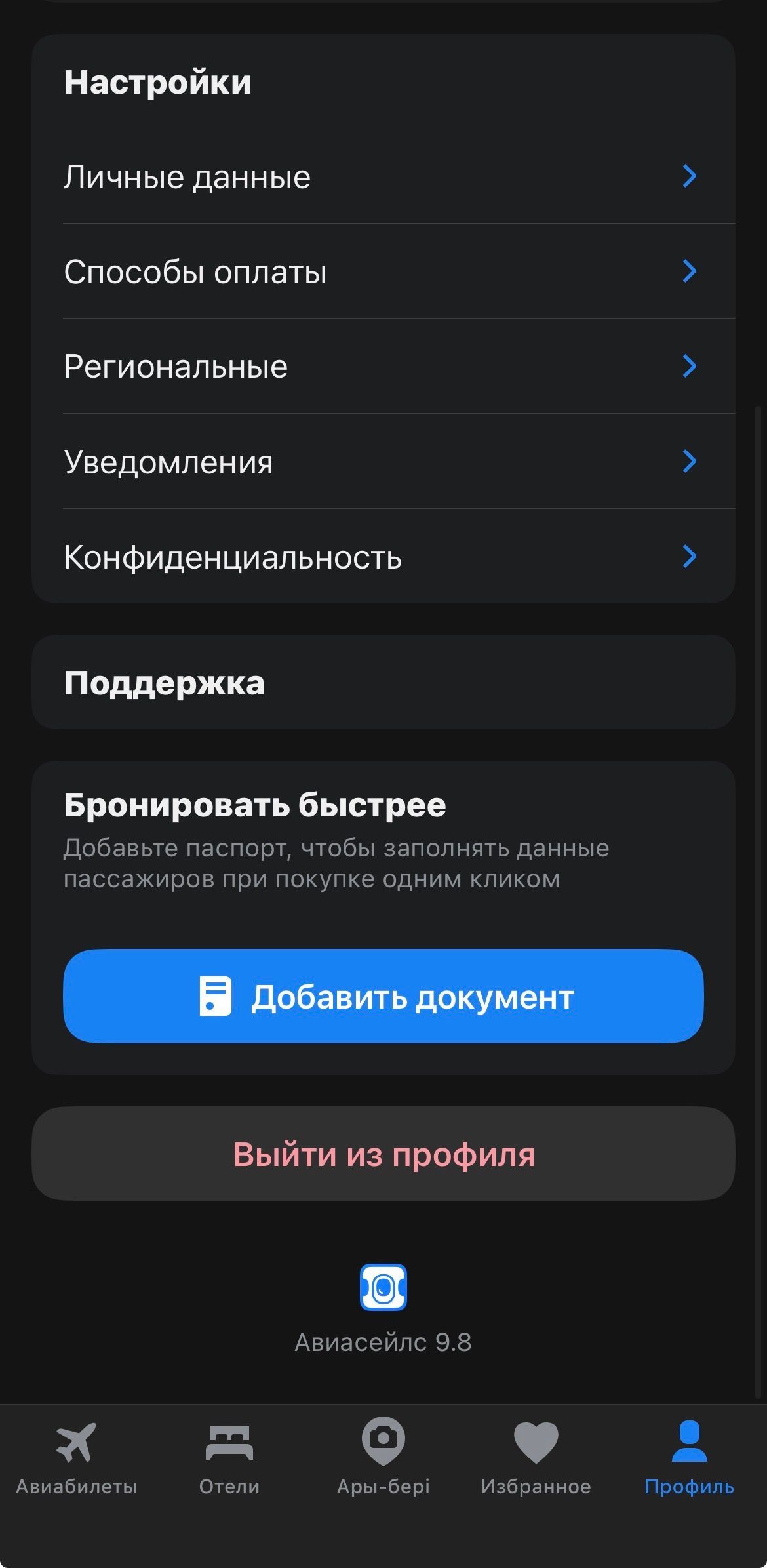Go to Региональные settings

(383, 366)
